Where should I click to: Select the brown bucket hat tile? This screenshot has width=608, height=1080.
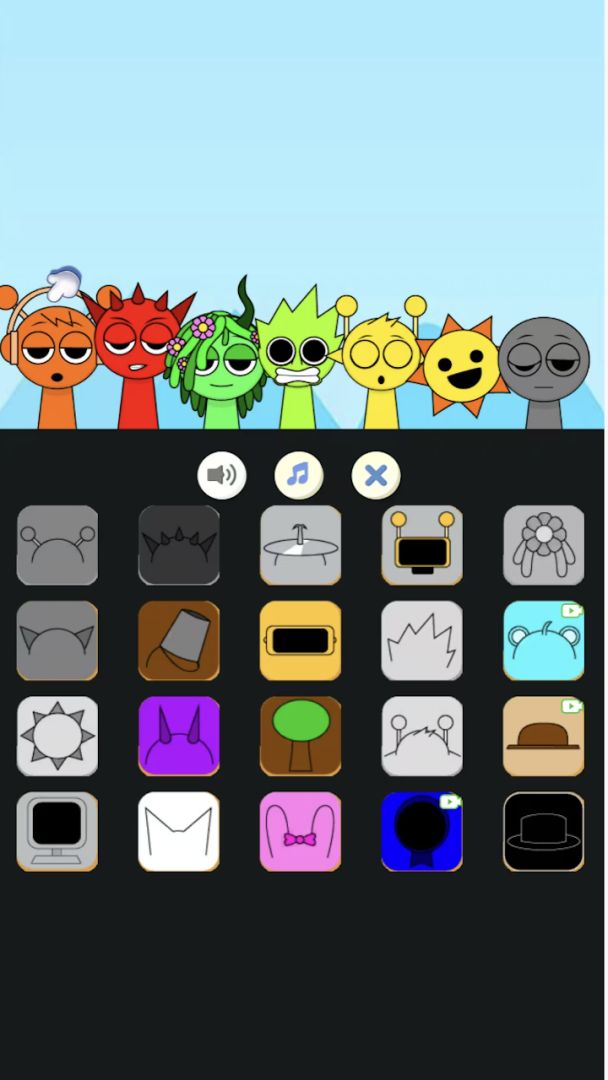179,641
